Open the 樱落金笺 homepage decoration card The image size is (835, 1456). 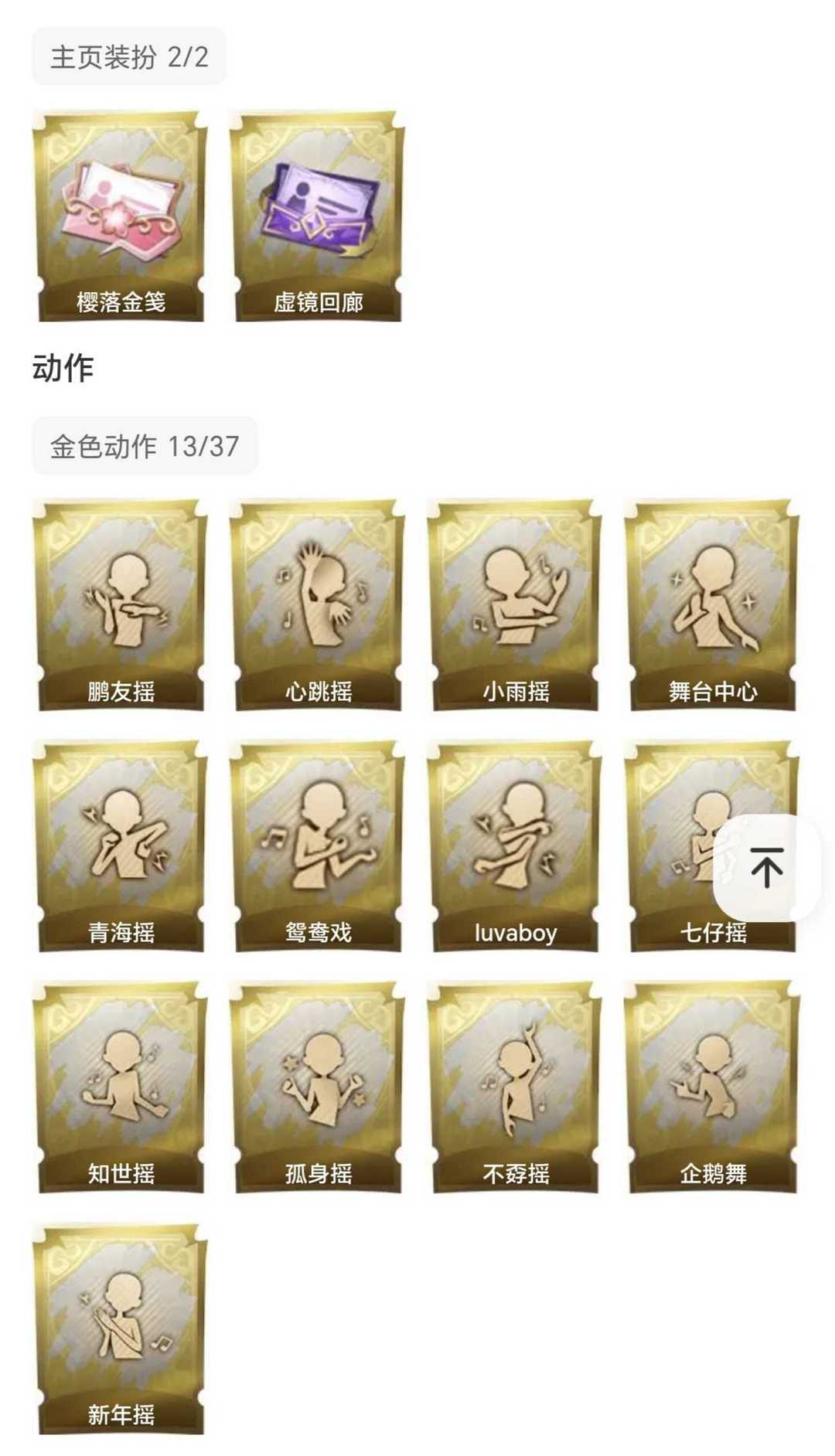pyautogui.click(x=121, y=216)
